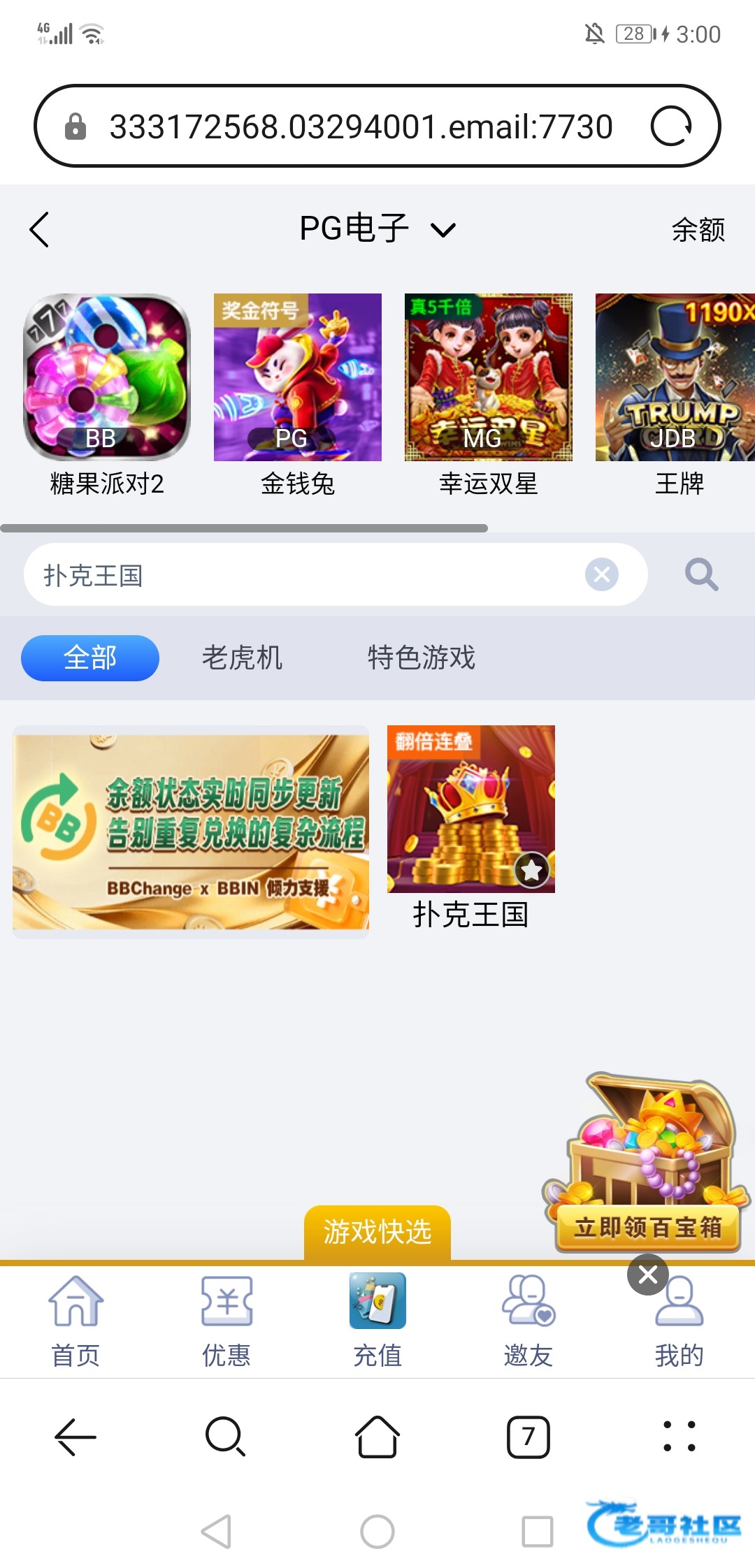Switch to the 特色游戏 tab
Screen dimensions: 755x1568
(422, 658)
